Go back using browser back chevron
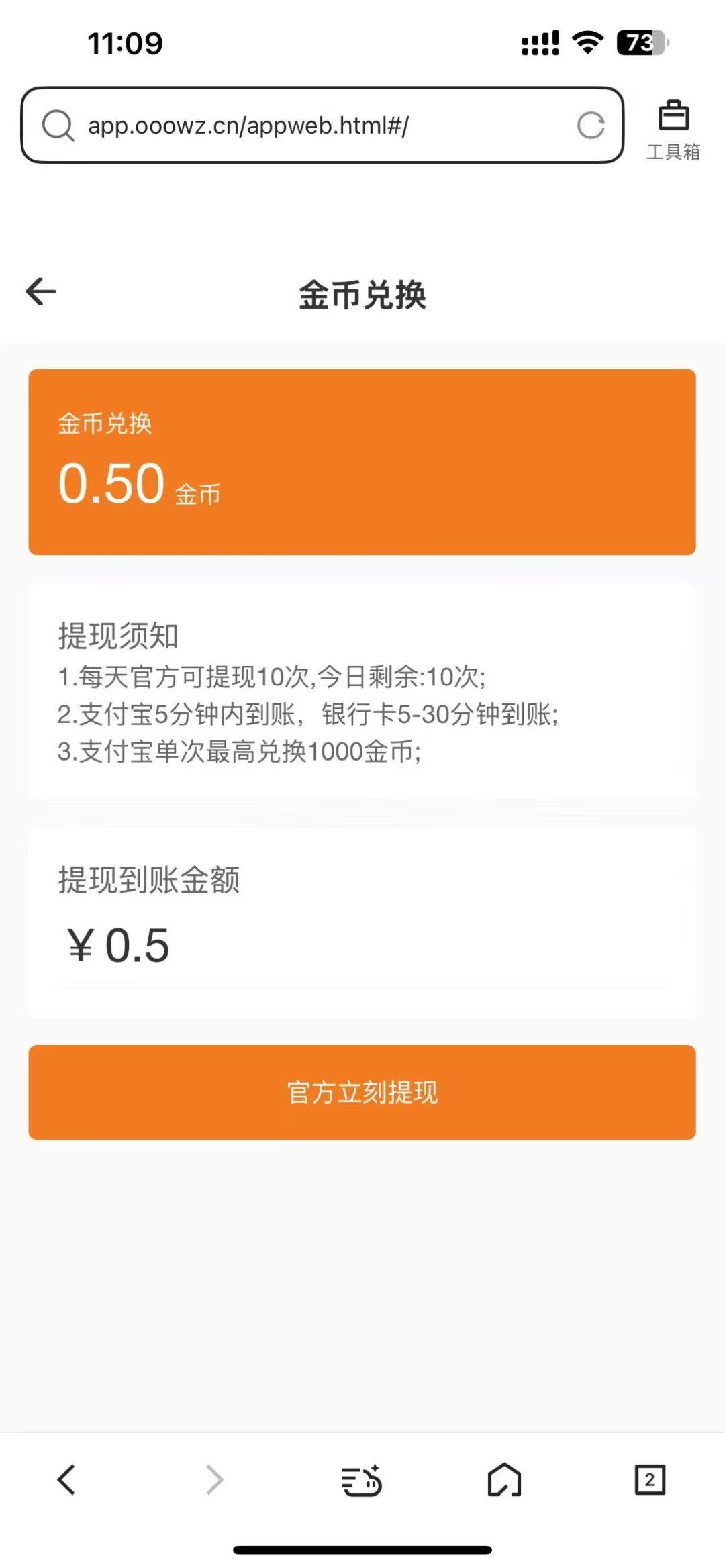The width and height of the screenshot is (725, 1568). (66, 1479)
